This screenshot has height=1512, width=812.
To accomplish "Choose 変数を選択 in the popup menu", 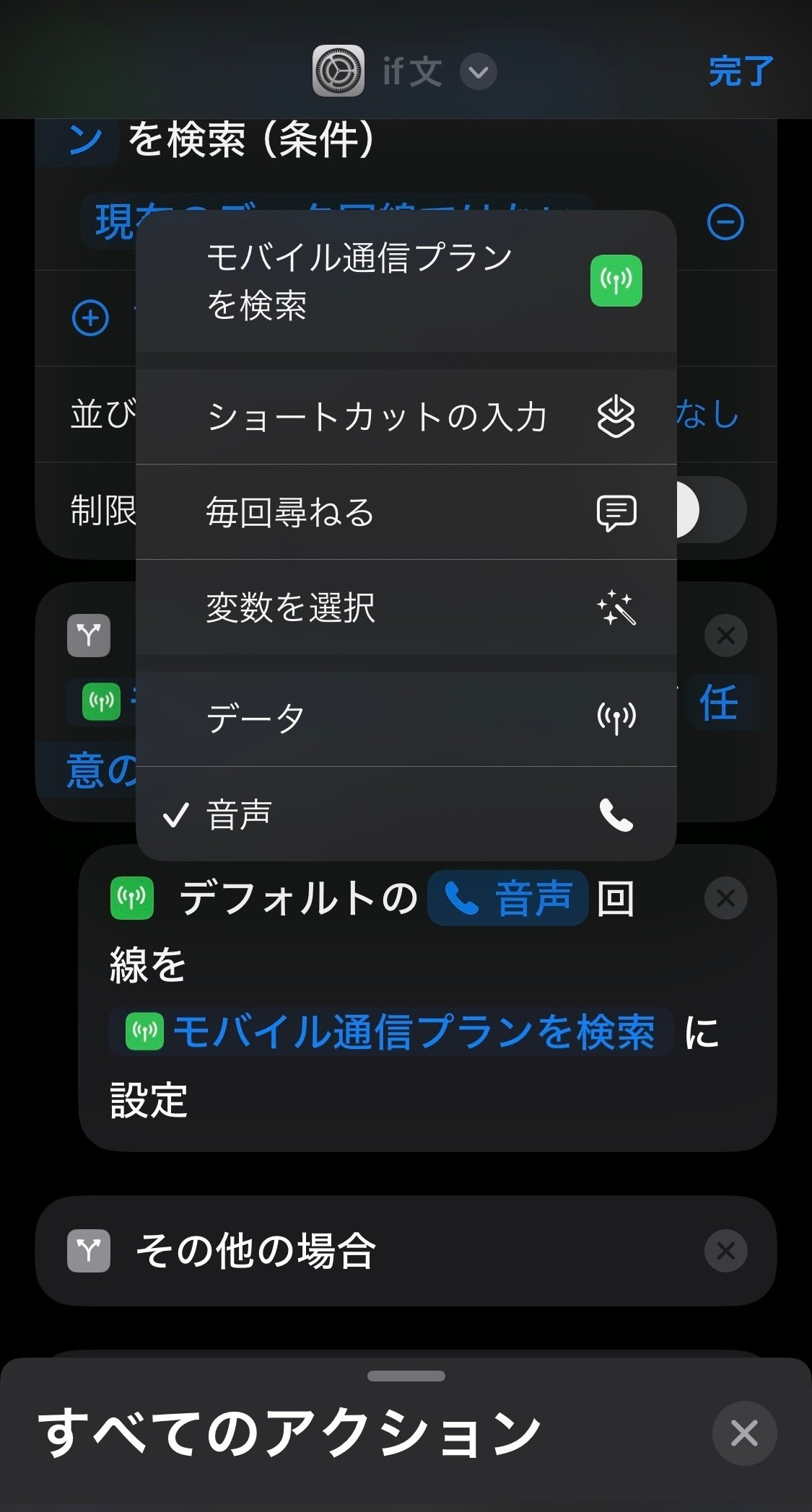I will tap(406, 607).
